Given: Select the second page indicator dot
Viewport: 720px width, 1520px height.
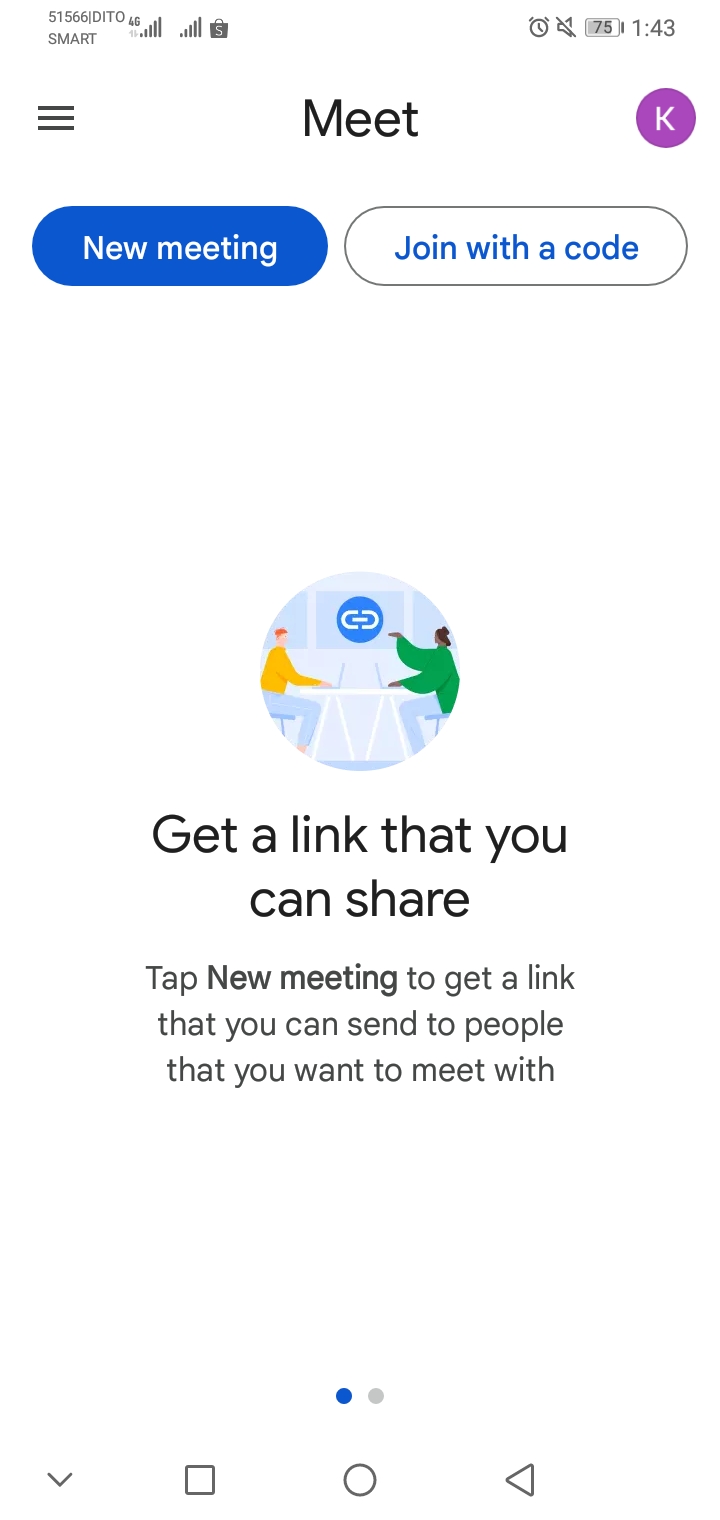Looking at the screenshot, I should 376,1396.
